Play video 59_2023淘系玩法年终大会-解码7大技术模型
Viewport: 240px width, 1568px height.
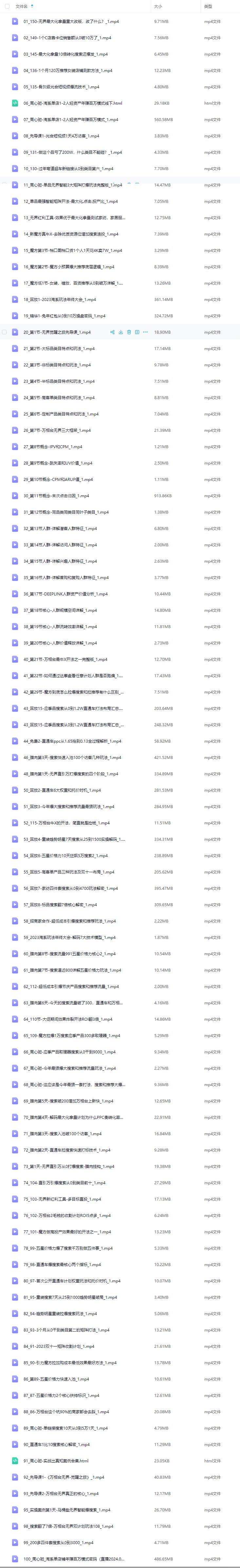(69, 937)
